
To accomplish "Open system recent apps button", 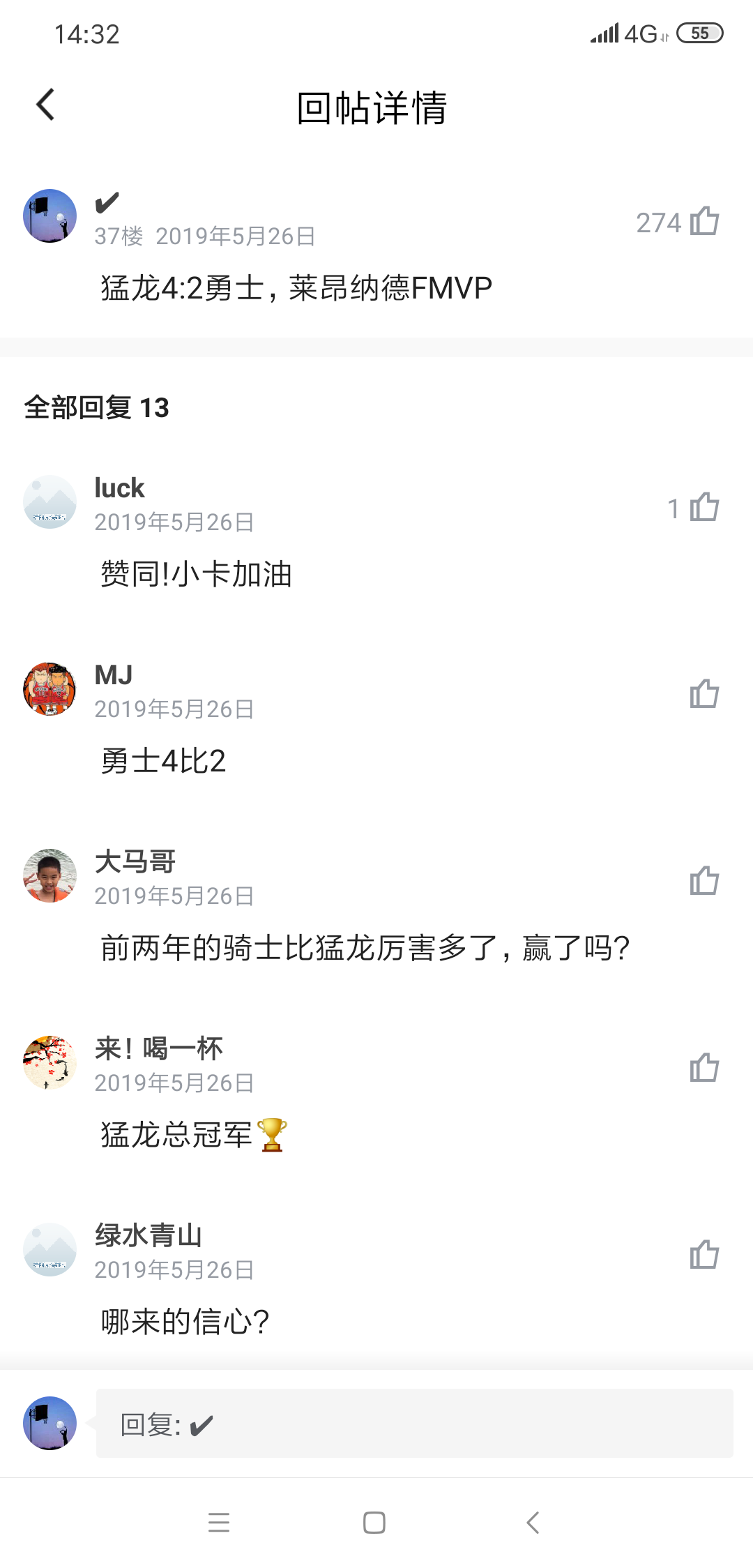I will pos(219,1523).
